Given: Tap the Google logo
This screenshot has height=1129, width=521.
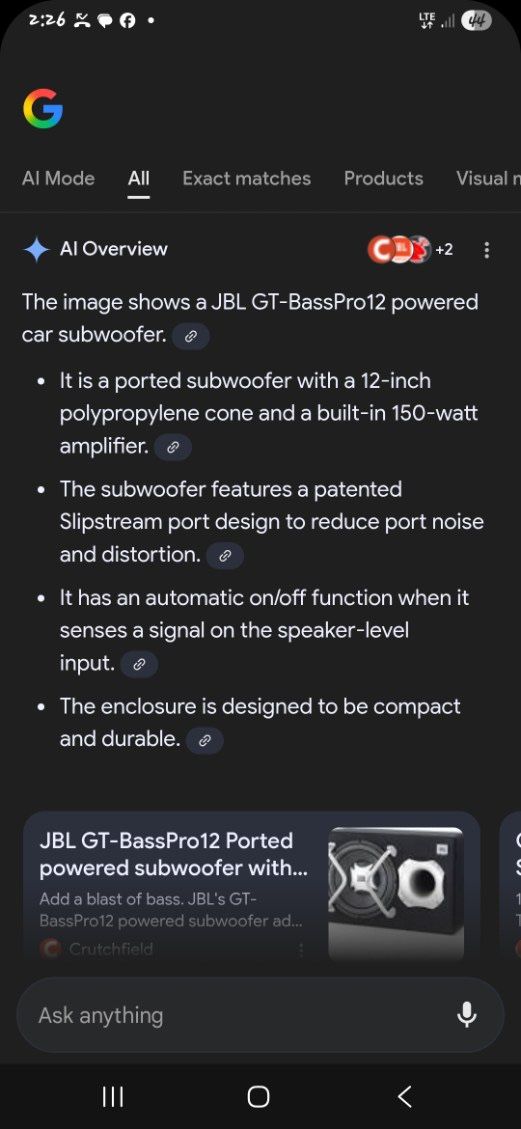Looking at the screenshot, I should 42,109.
